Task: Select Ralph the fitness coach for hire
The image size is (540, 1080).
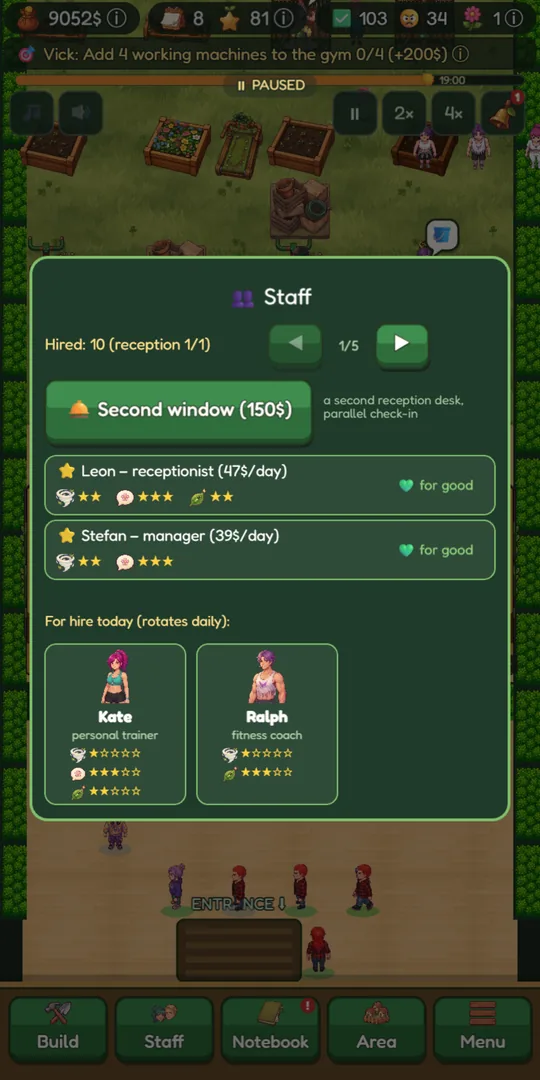Action: click(x=267, y=724)
